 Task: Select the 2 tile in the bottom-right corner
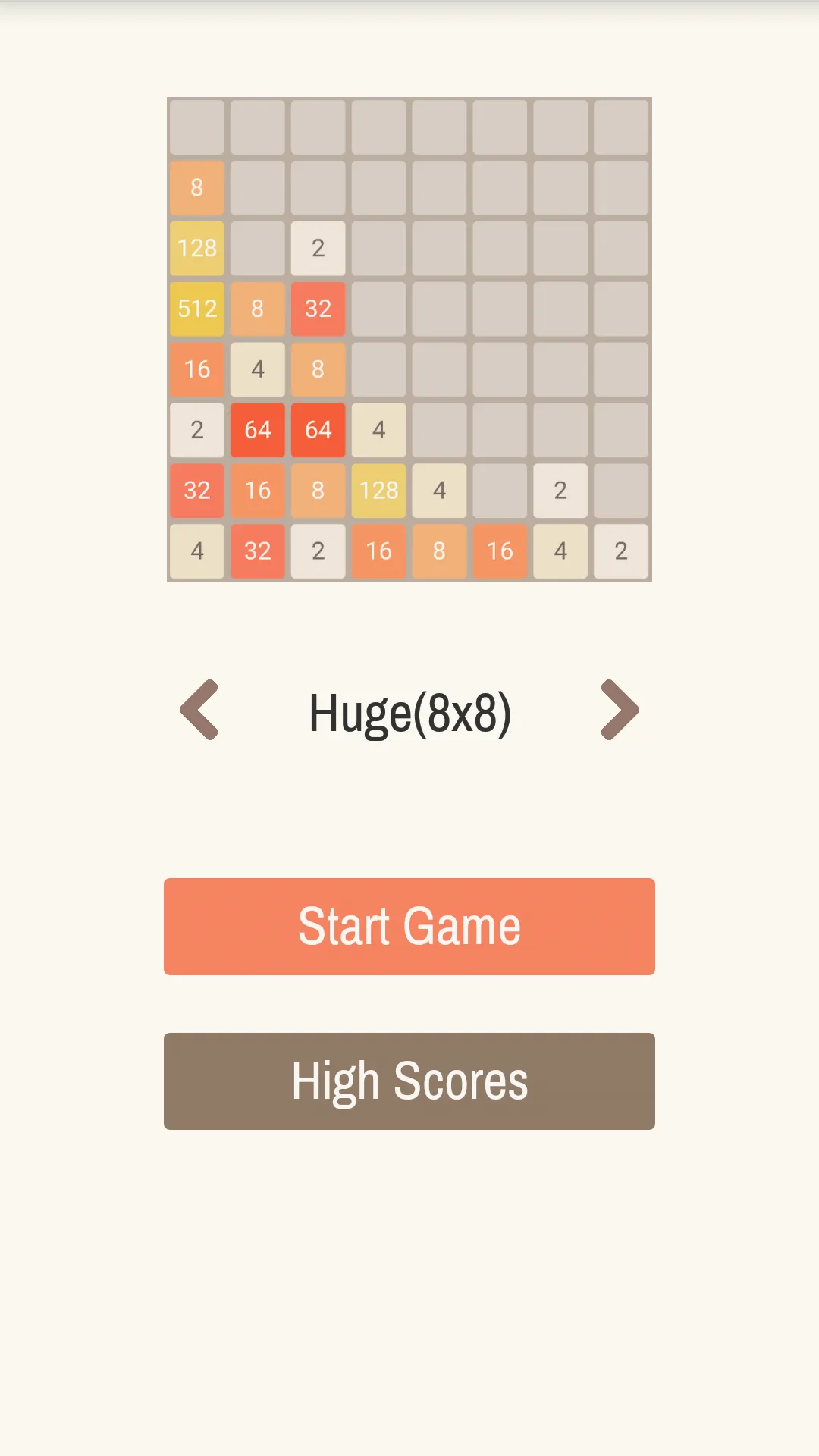coord(621,551)
